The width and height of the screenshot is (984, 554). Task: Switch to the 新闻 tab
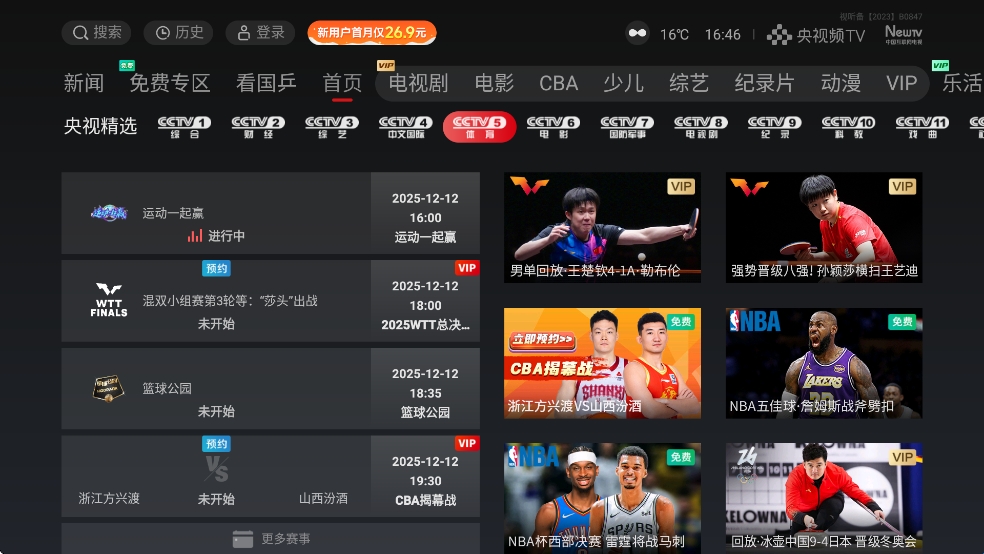pos(84,83)
